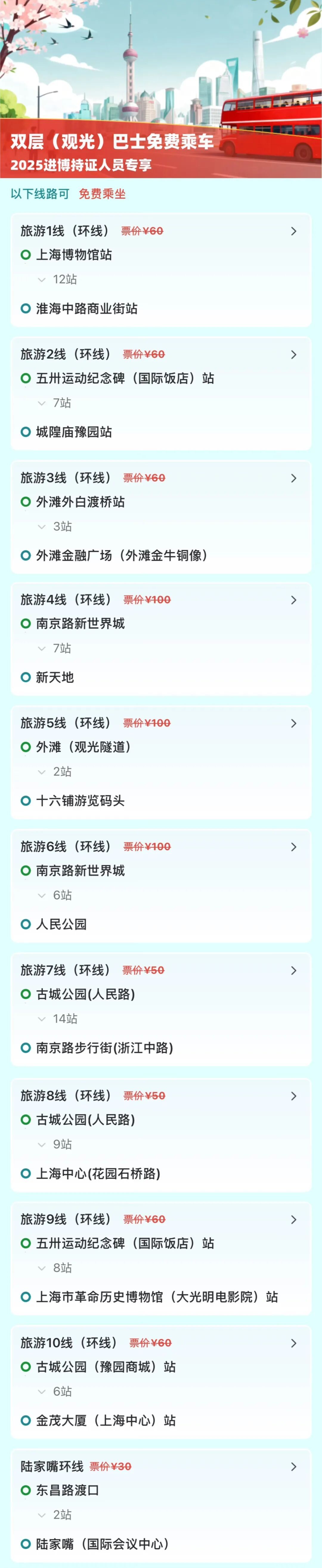Open 旅游8线 route details

[x=293, y=1096]
